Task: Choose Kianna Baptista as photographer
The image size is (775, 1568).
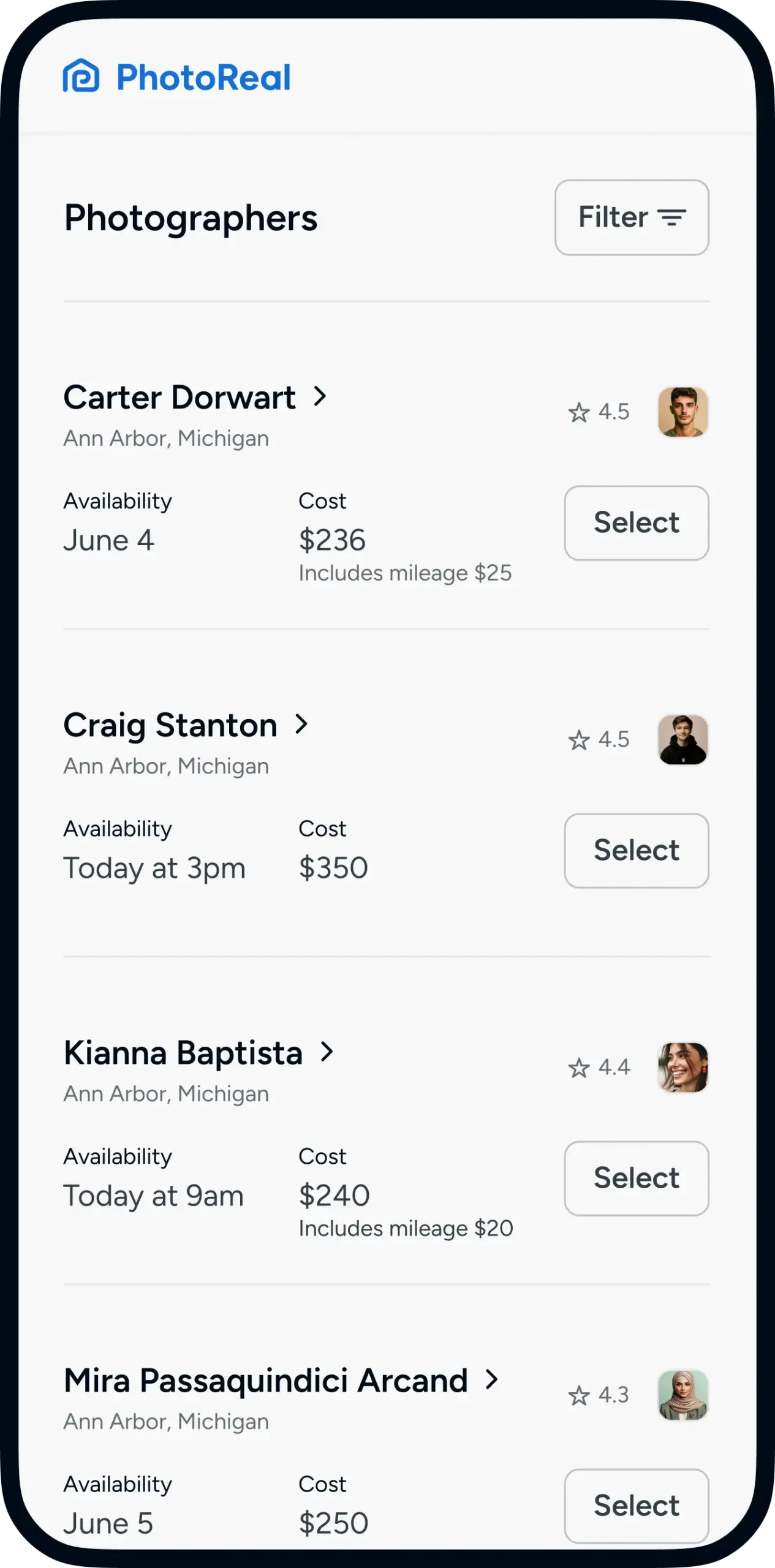Action: point(636,1178)
